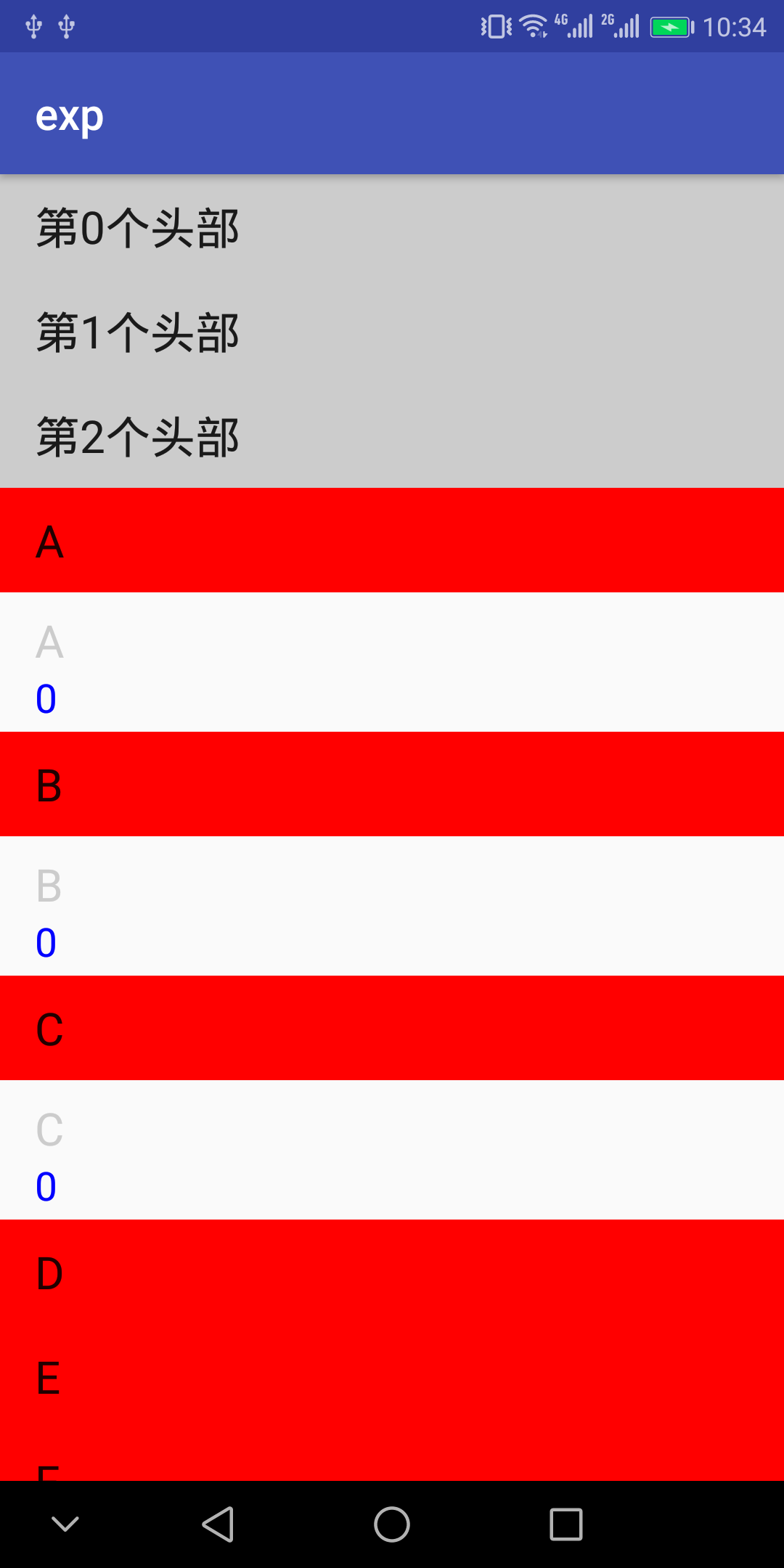
Task: Expand the red group E header
Action: click(392, 1377)
